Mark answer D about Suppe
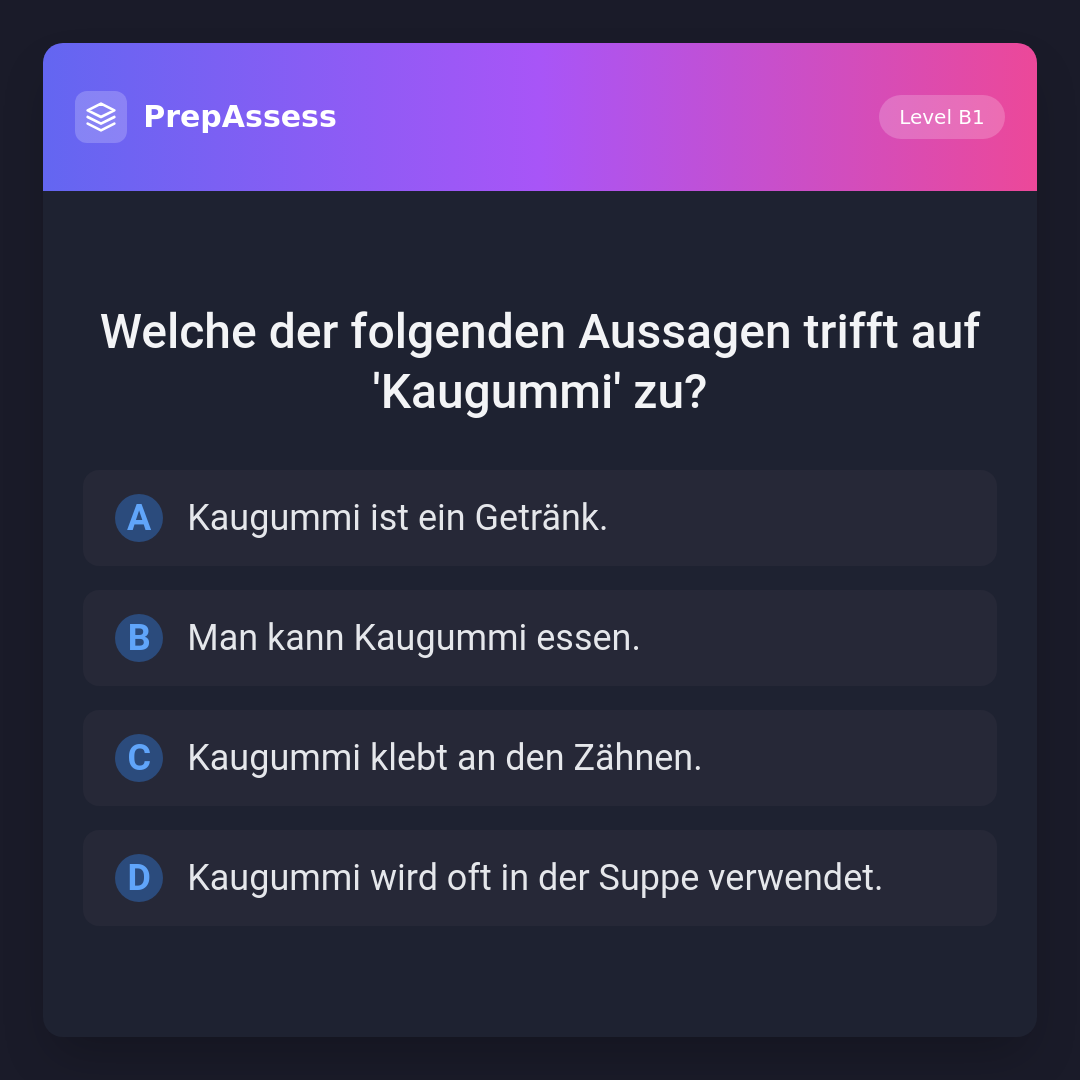 (x=540, y=878)
